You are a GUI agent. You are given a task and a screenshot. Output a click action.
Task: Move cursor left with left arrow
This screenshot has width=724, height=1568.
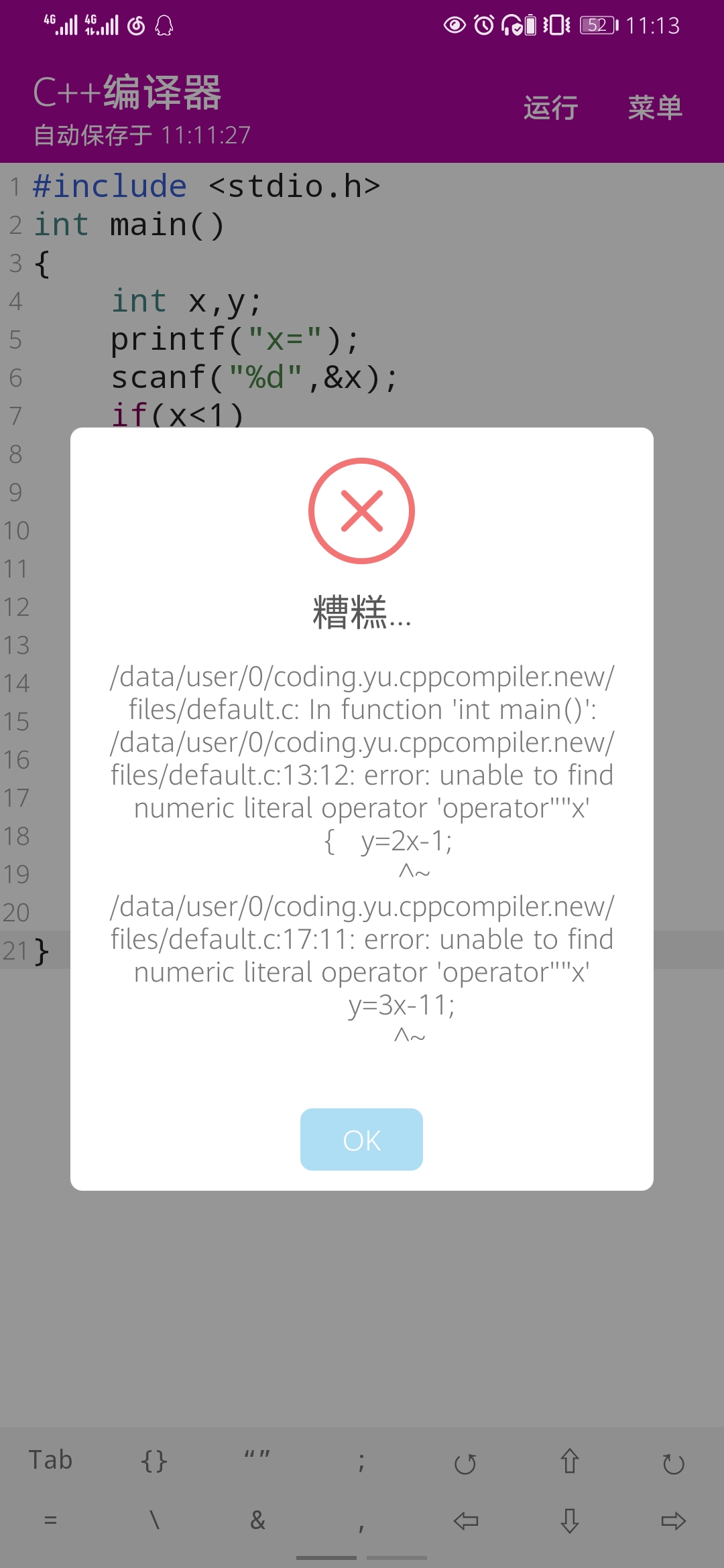(x=465, y=1520)
